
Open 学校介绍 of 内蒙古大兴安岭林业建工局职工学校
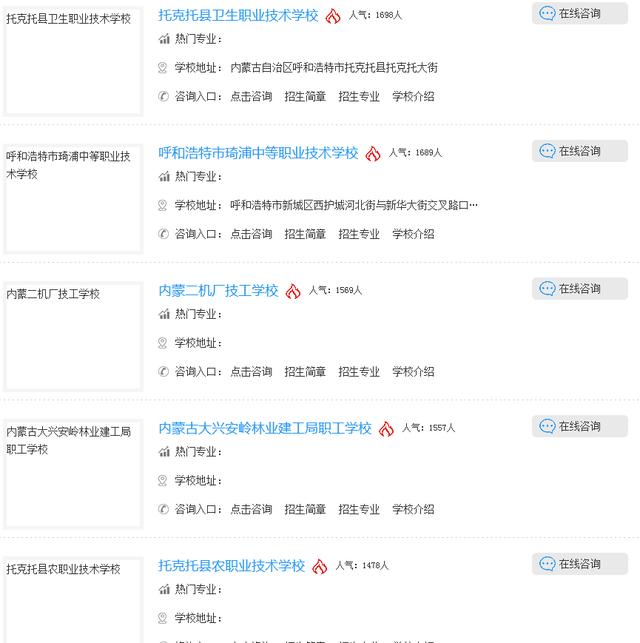413,509
